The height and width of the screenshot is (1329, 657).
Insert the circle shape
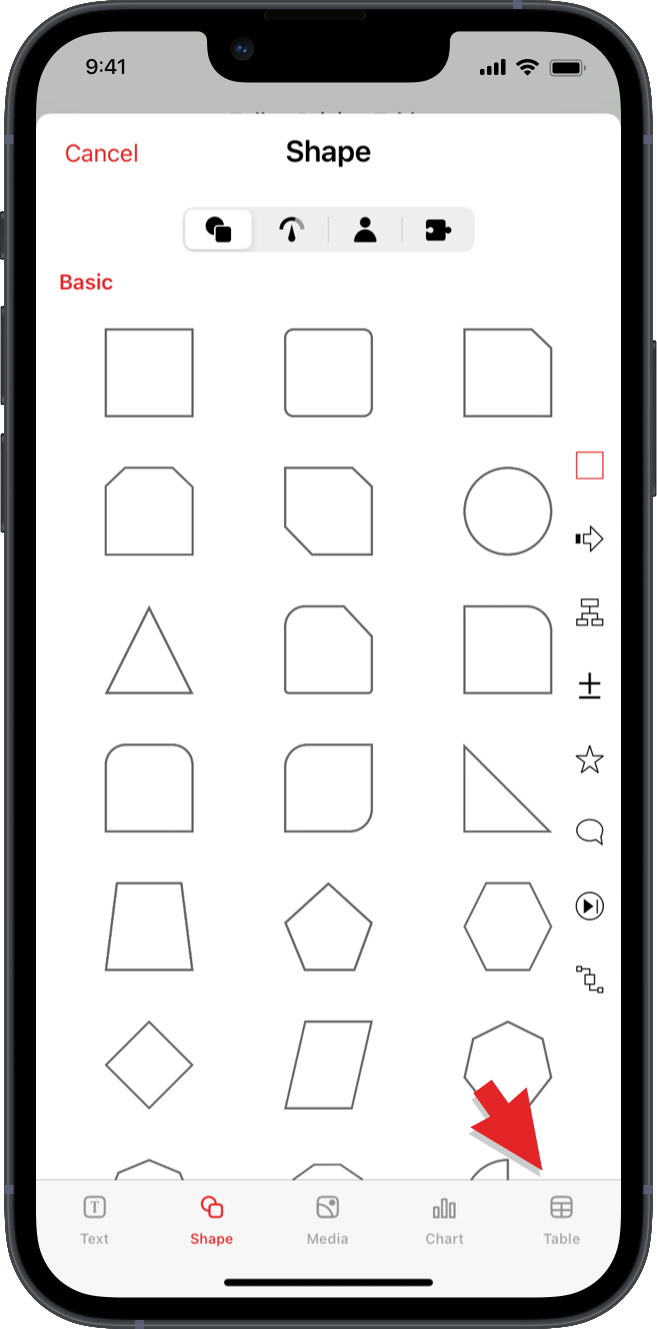(507, 511)
